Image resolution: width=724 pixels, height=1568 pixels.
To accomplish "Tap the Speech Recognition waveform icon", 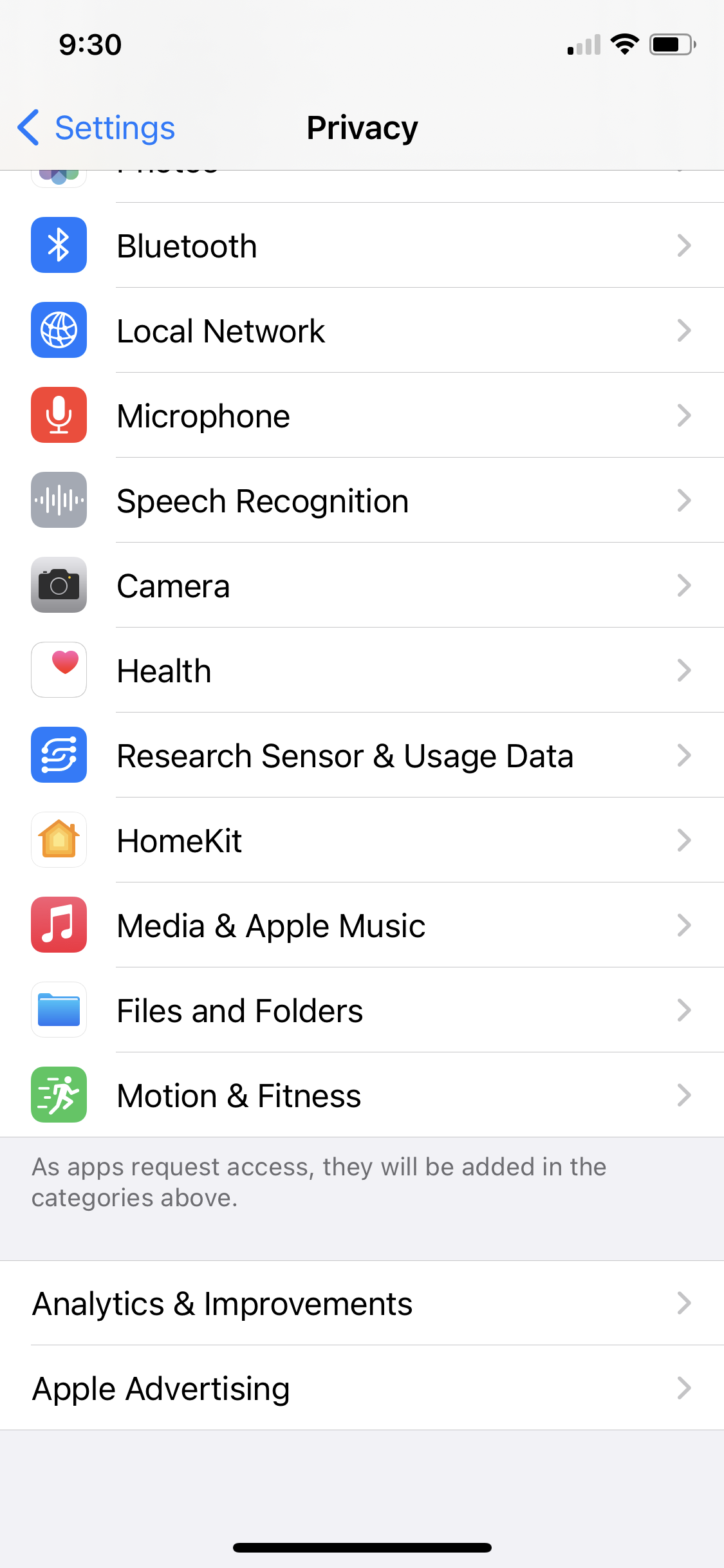I will coord(59,500).
